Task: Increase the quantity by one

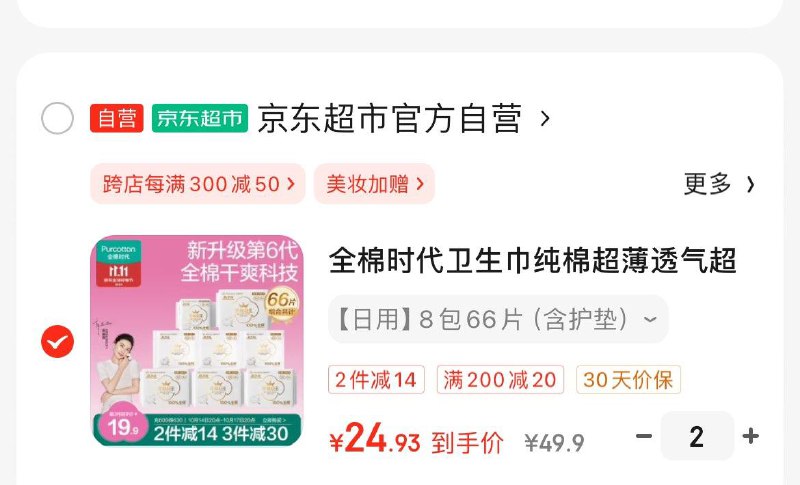Action: pyautogui.click(x=751, y=437)
